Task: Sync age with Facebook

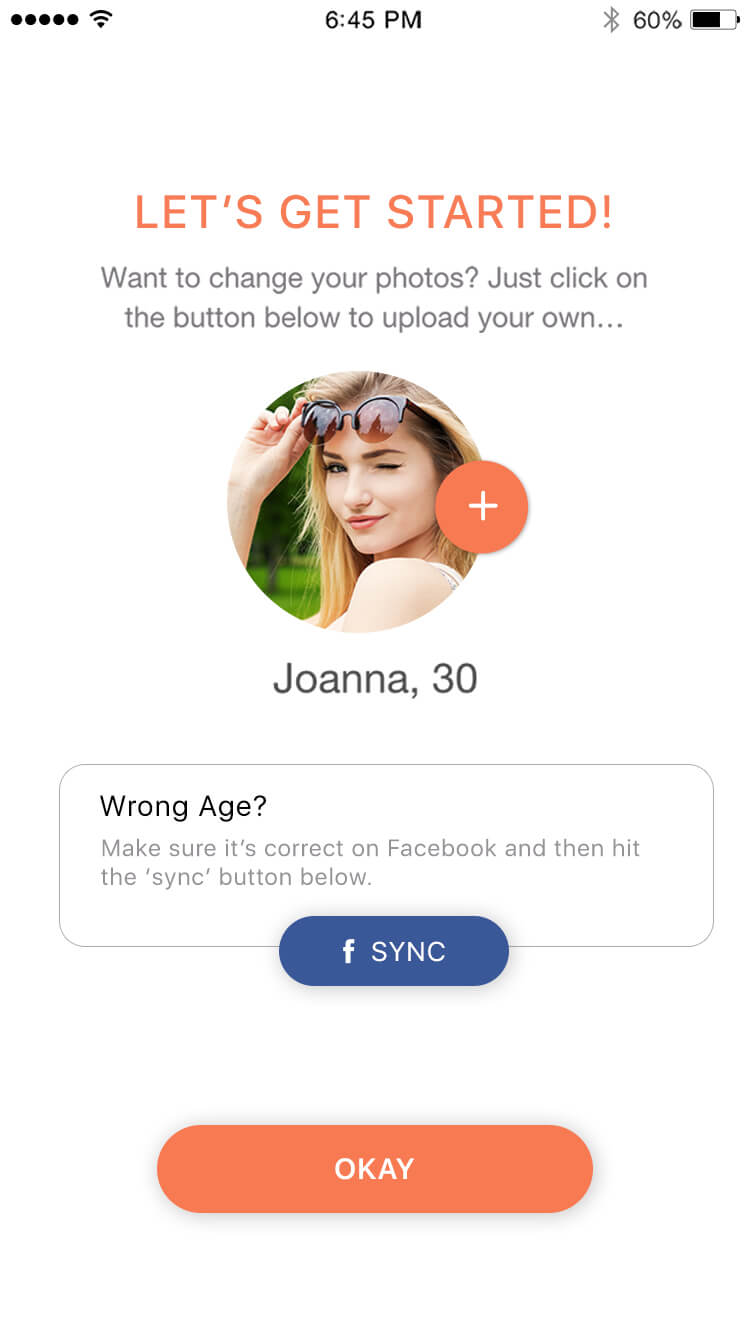Action: tap(394, 951)
